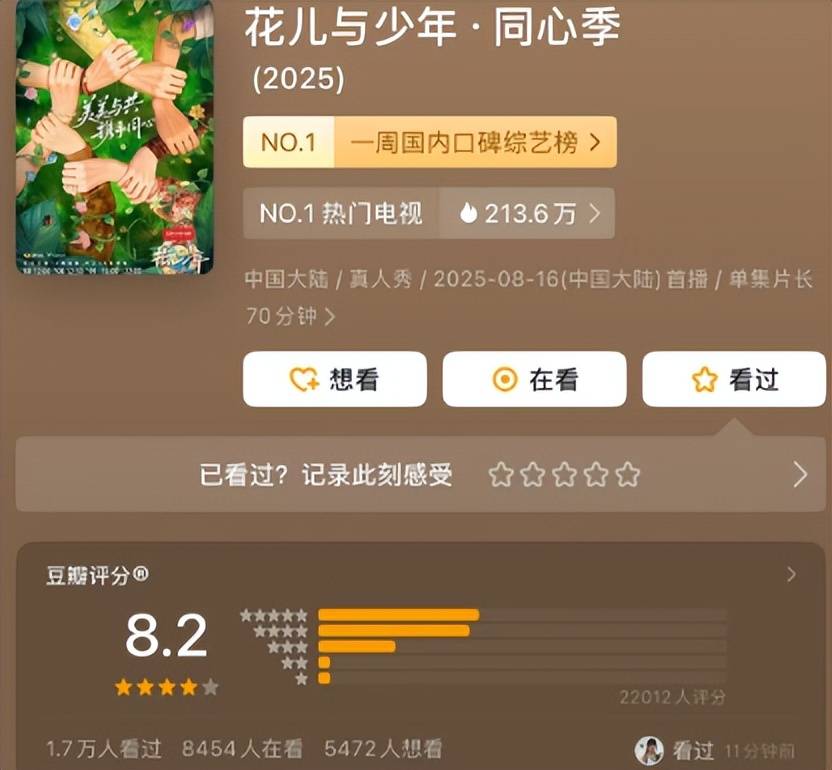Expand the show details info line

[x=329, y=317]
